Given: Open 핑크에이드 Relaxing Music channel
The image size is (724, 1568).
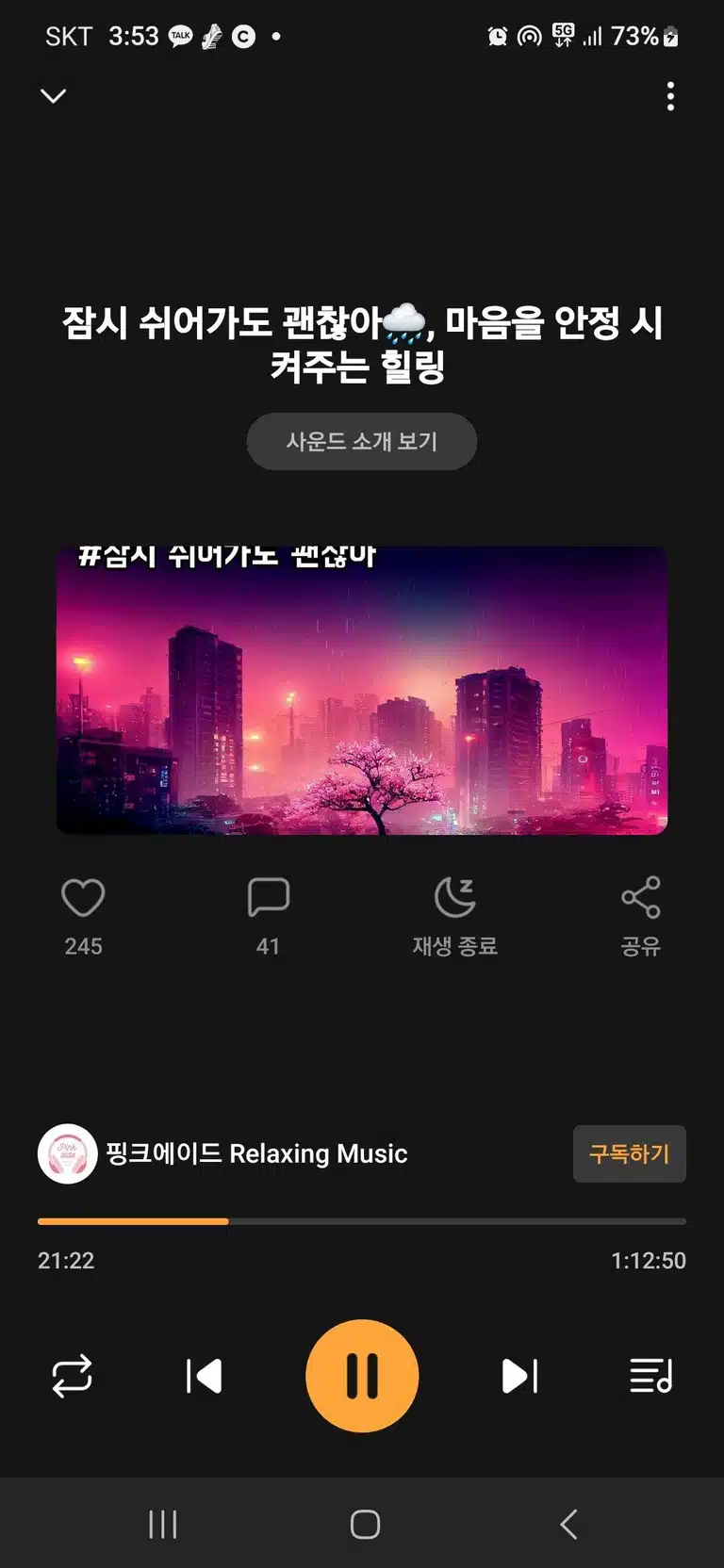Looking at the screenshot, I should tap(223, 1153).
